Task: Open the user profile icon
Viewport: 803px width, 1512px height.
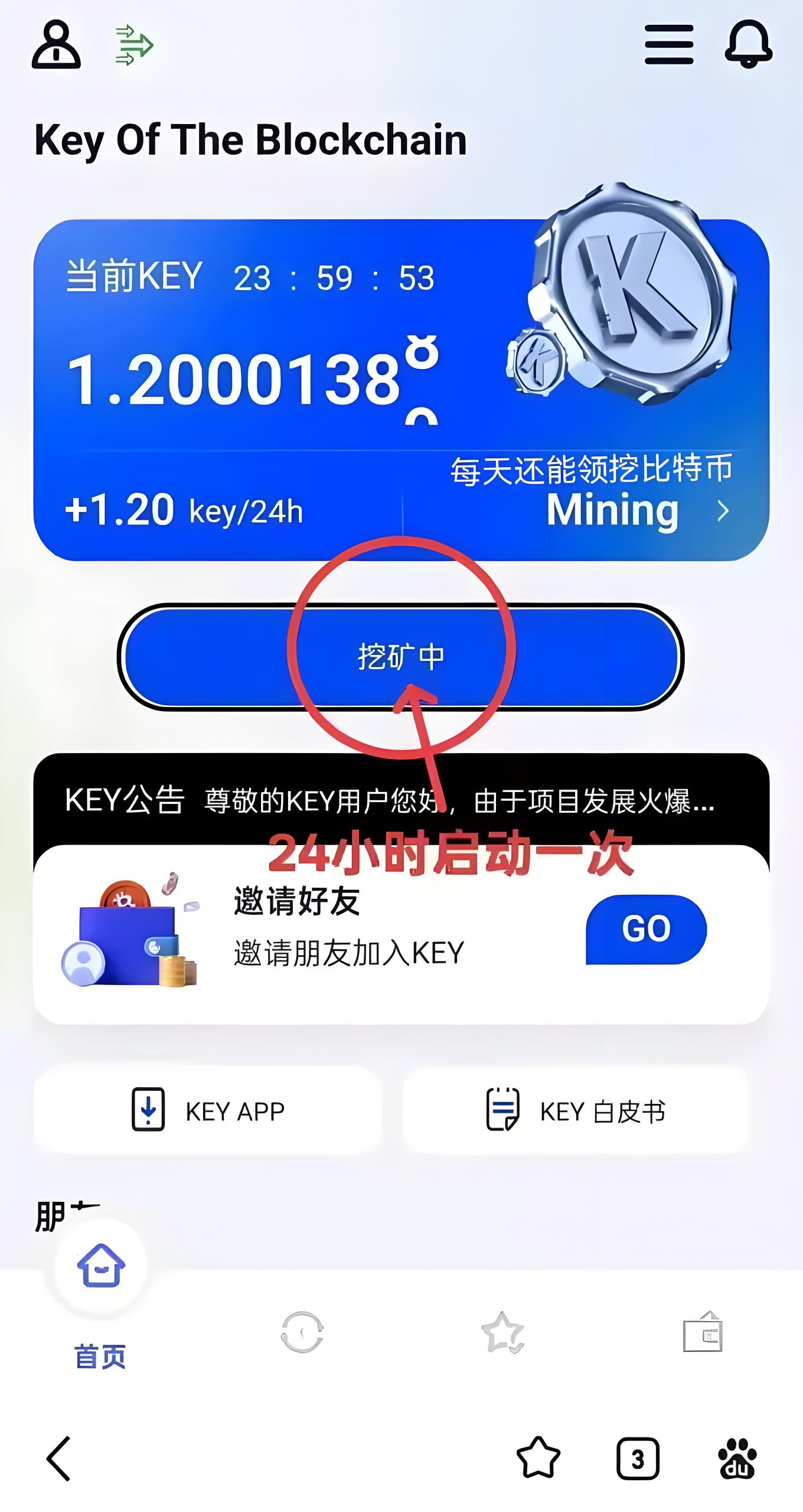Action: coord(56,44)
